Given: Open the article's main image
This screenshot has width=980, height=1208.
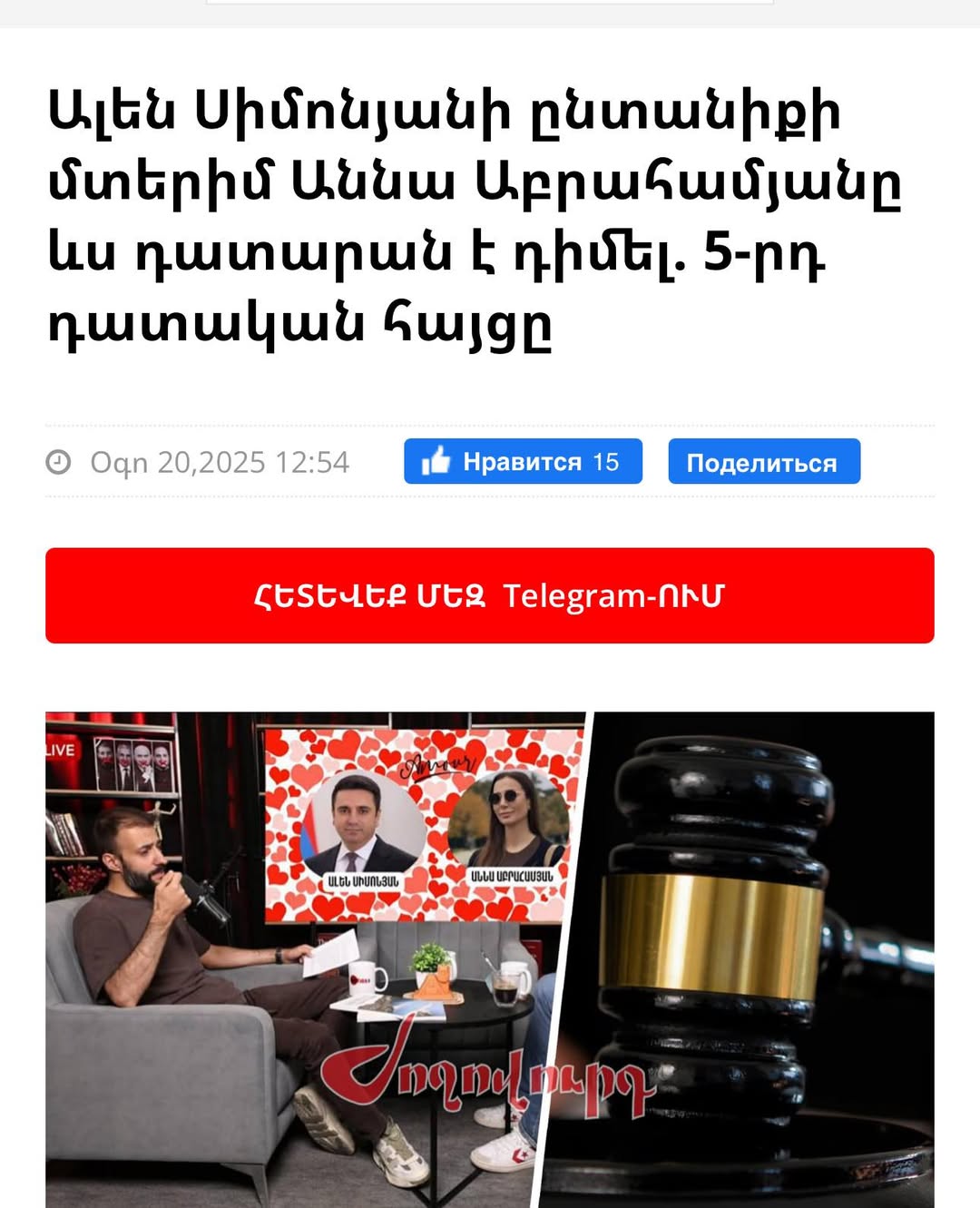Looking at the screenshot, I should (489, 958).
